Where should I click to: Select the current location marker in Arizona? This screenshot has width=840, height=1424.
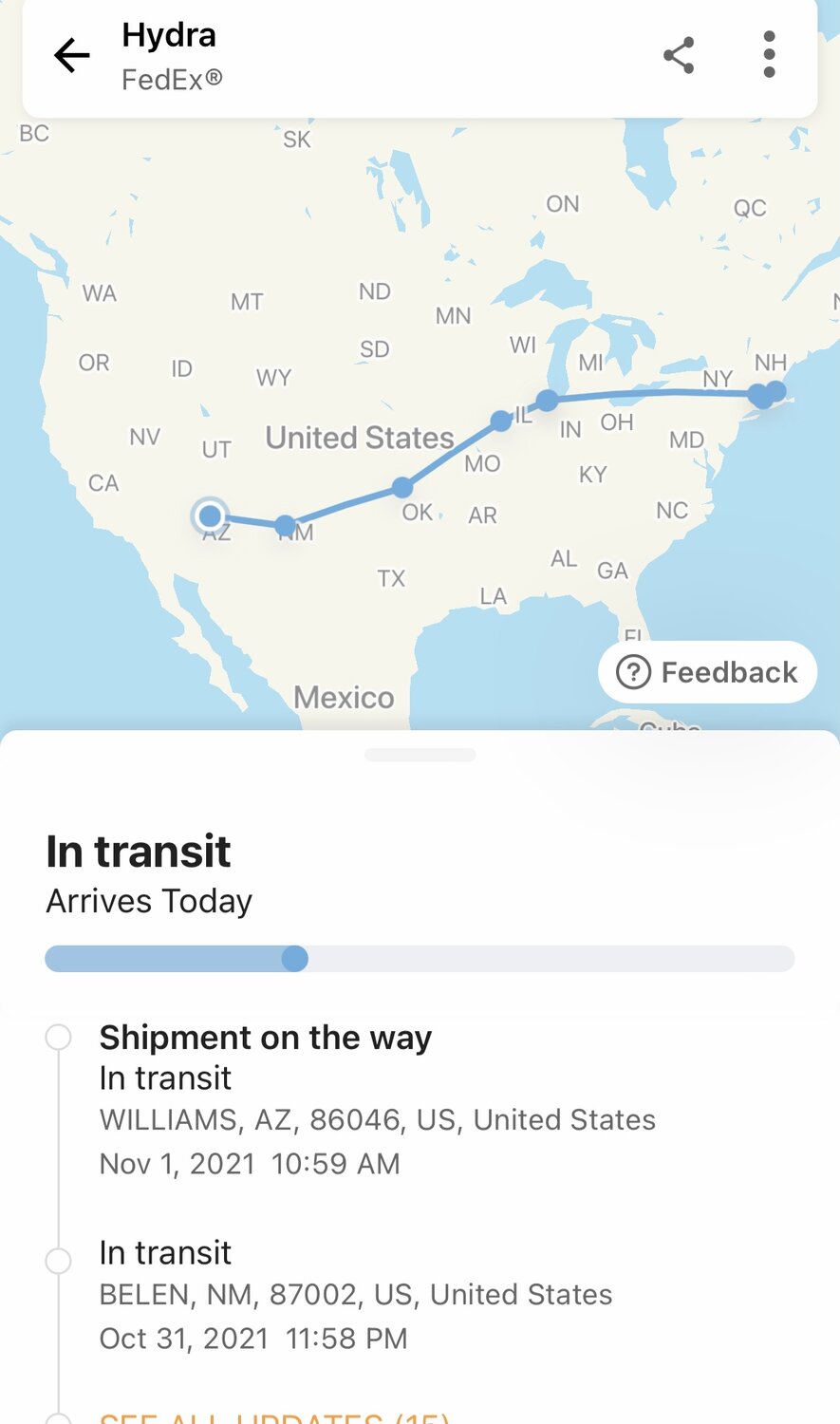pyautogui.click(x=210, y=516)
